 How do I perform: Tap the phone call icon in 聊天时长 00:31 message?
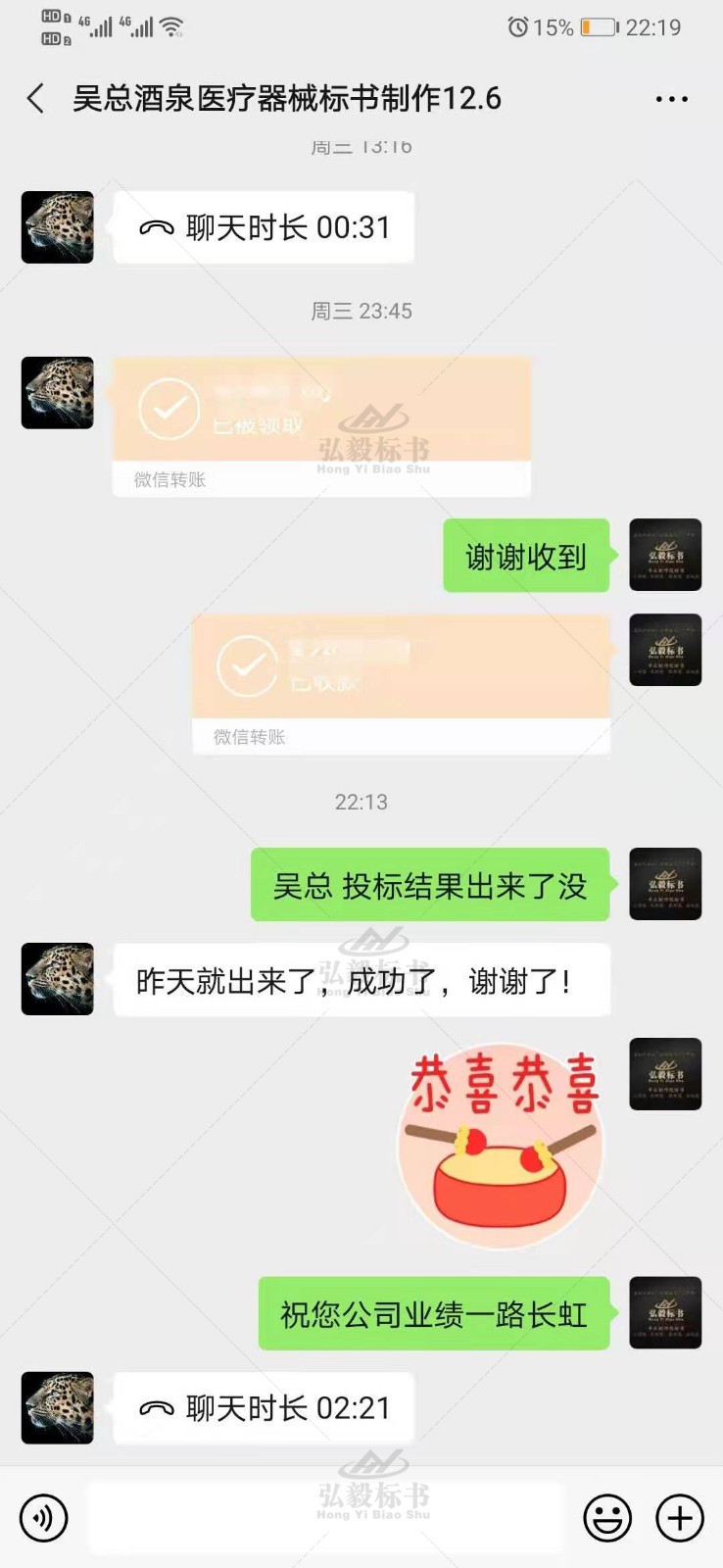coord(157,226)
